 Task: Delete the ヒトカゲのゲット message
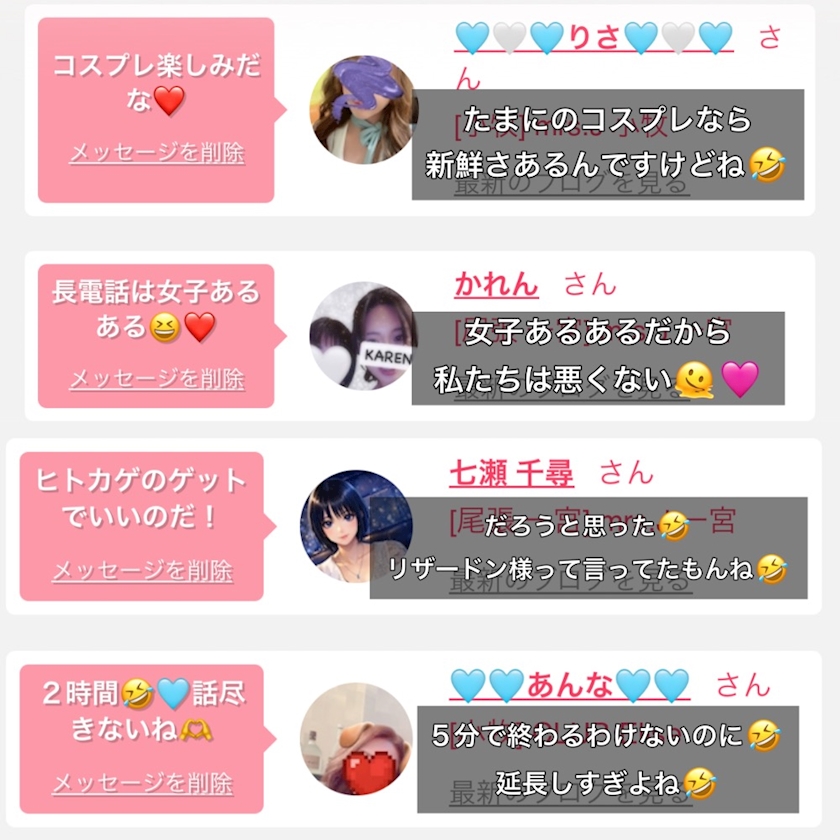(142, 571)
